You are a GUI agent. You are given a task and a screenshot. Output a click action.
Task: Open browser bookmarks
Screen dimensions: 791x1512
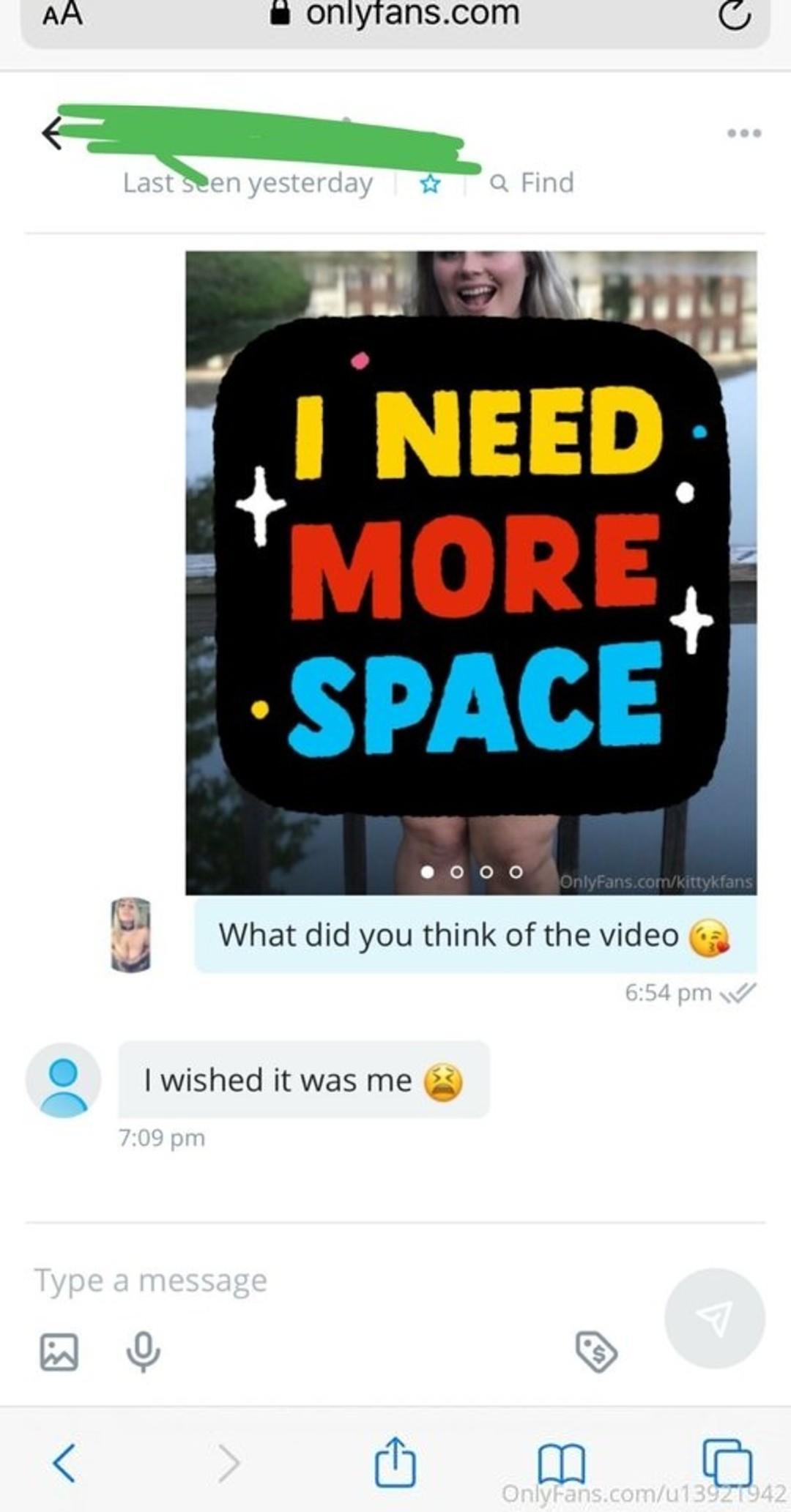[x=561, y=1463]
